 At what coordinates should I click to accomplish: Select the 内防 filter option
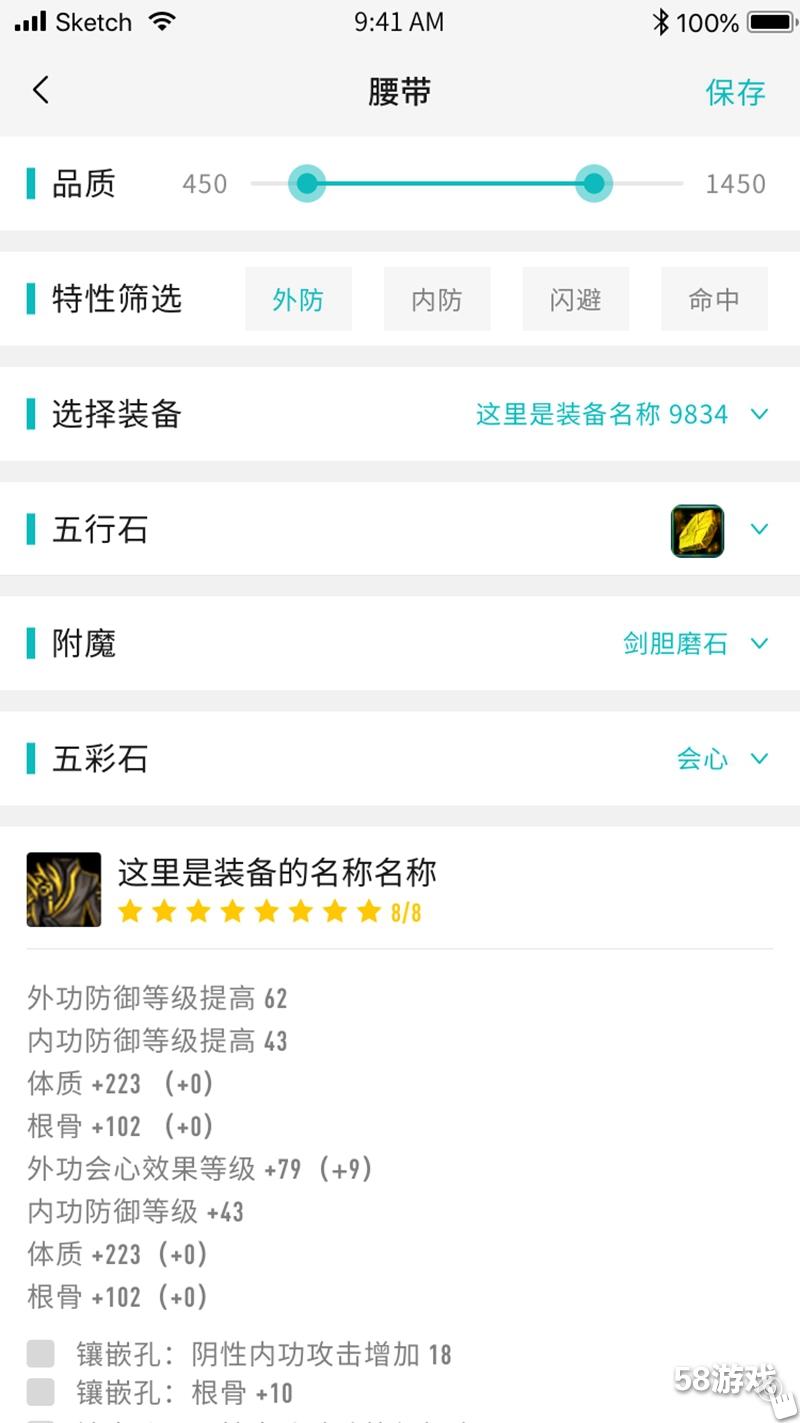[x=437, y=298]
